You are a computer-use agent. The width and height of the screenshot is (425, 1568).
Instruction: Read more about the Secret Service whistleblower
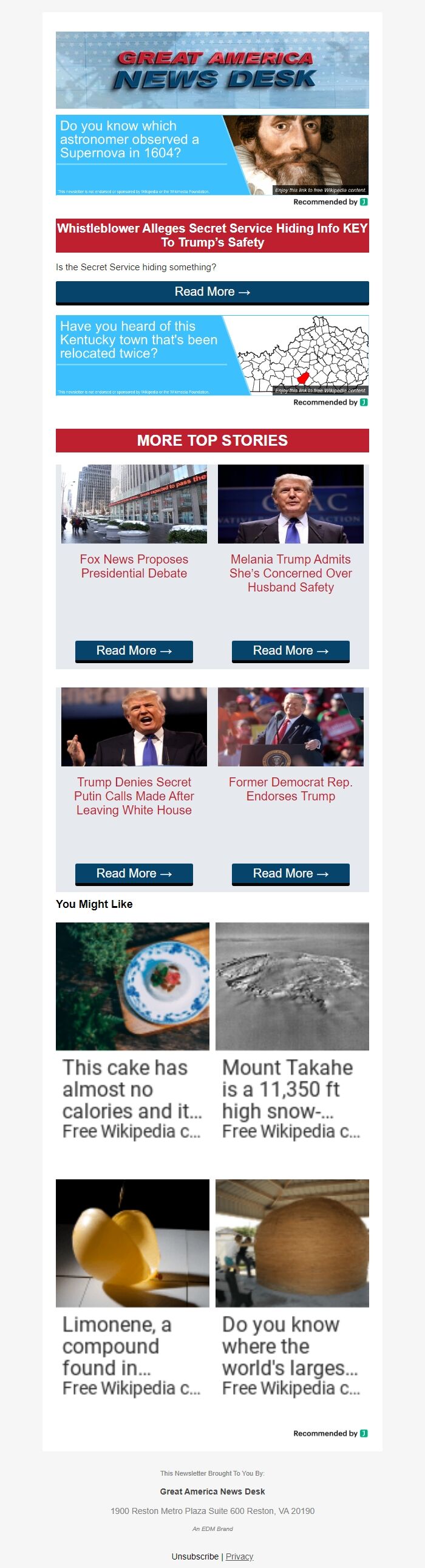[212, 292]
